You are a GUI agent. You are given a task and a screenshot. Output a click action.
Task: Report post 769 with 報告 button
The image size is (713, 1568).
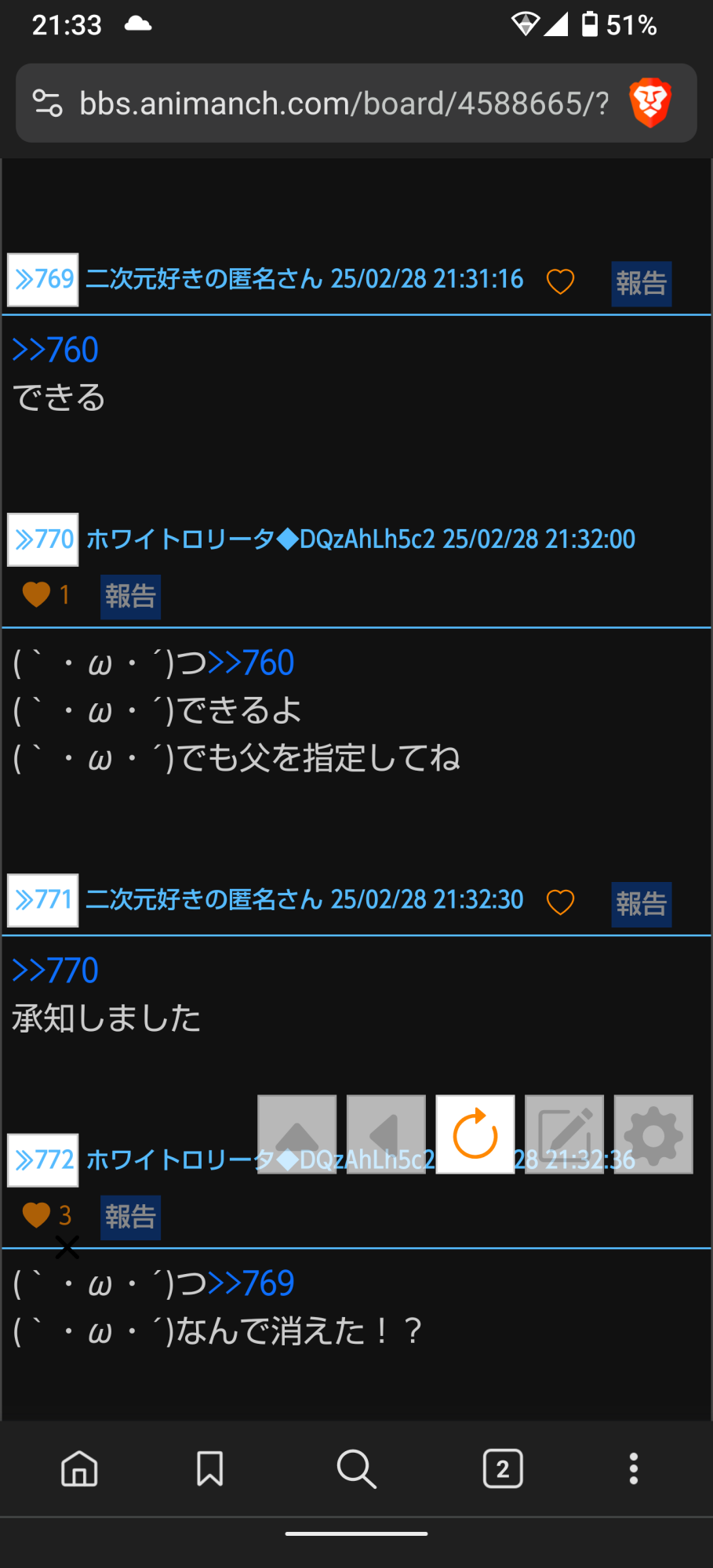click(x=642, y=283)
